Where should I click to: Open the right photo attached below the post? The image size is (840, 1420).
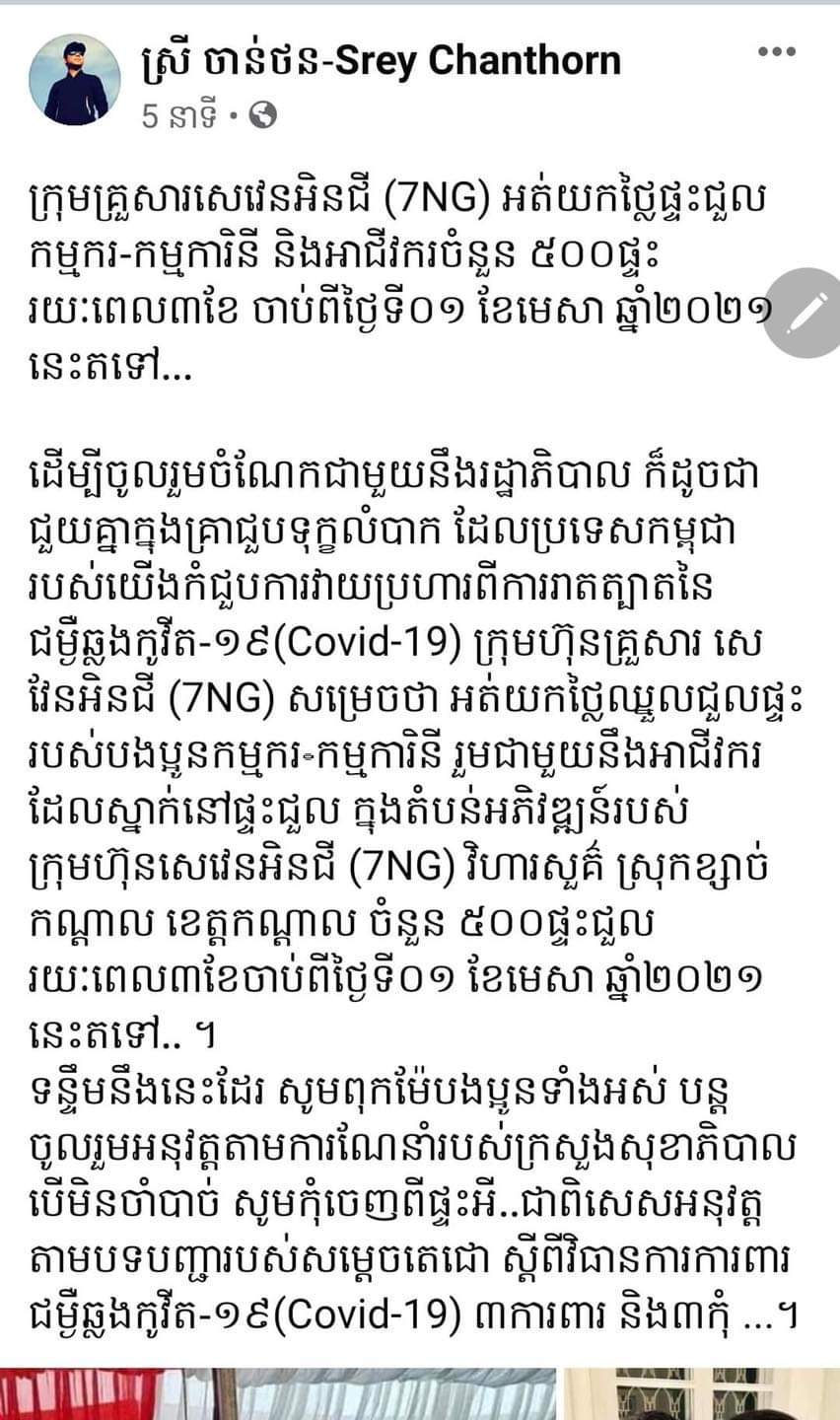(701, 1394)
